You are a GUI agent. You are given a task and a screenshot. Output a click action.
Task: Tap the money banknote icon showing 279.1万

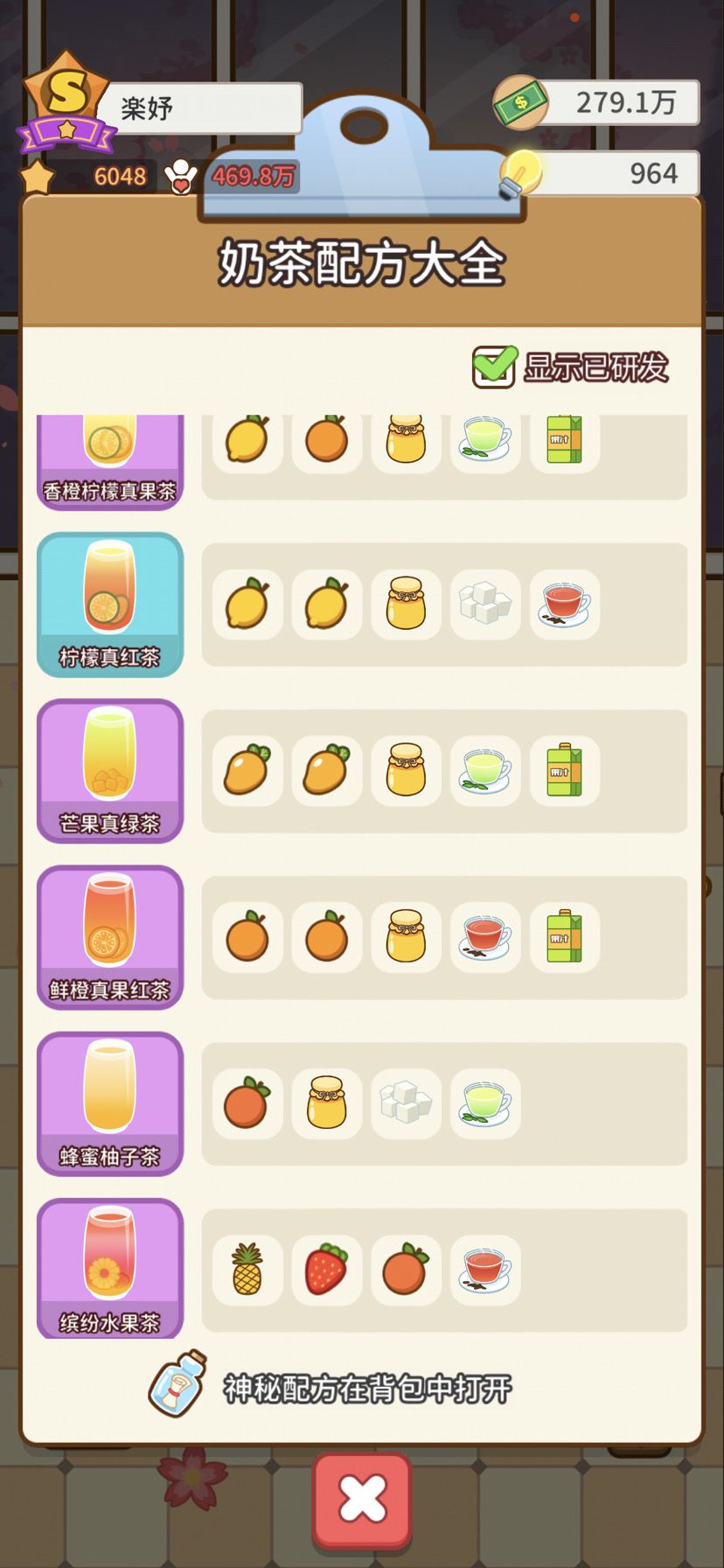pyautogui.click(x=522, y=101)
